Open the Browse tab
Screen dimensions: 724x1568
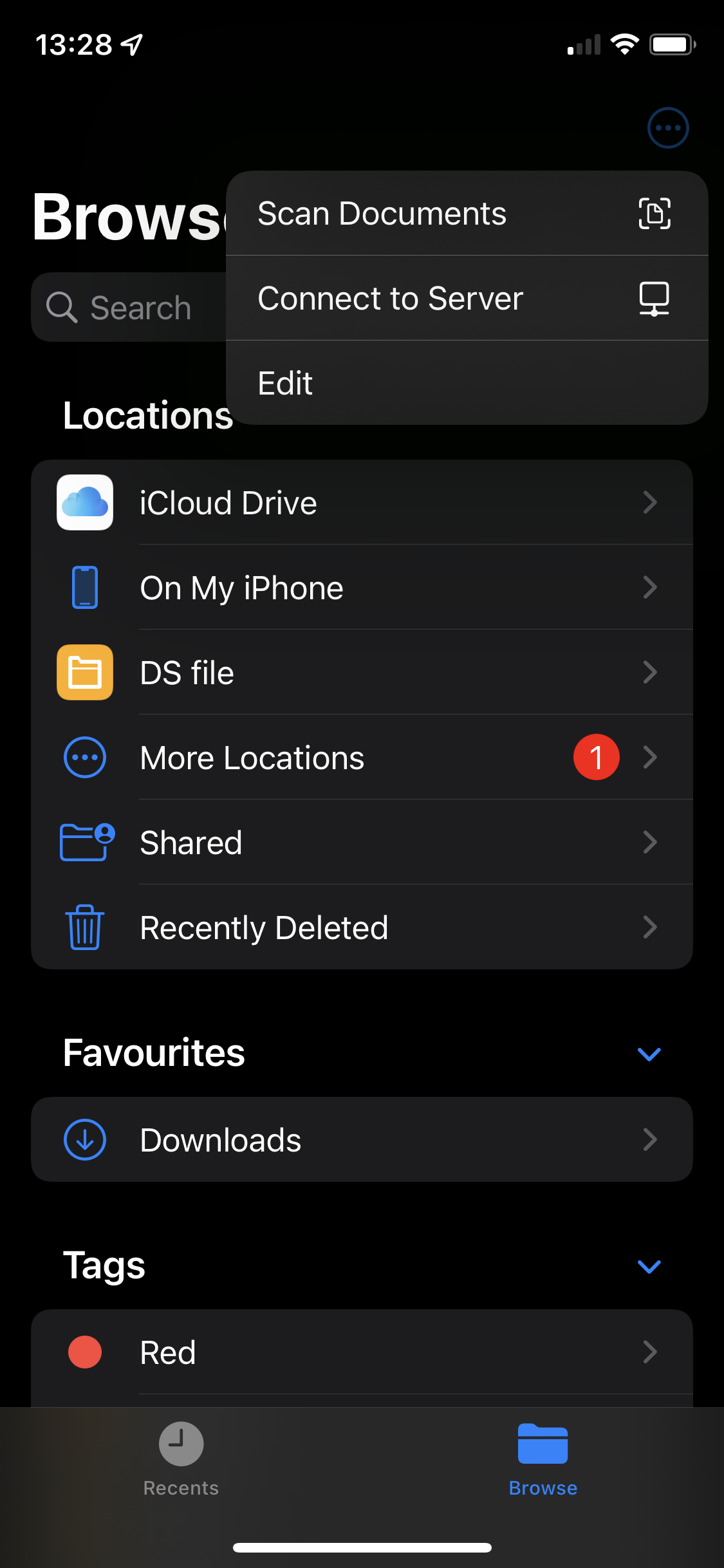[543, 1464]
